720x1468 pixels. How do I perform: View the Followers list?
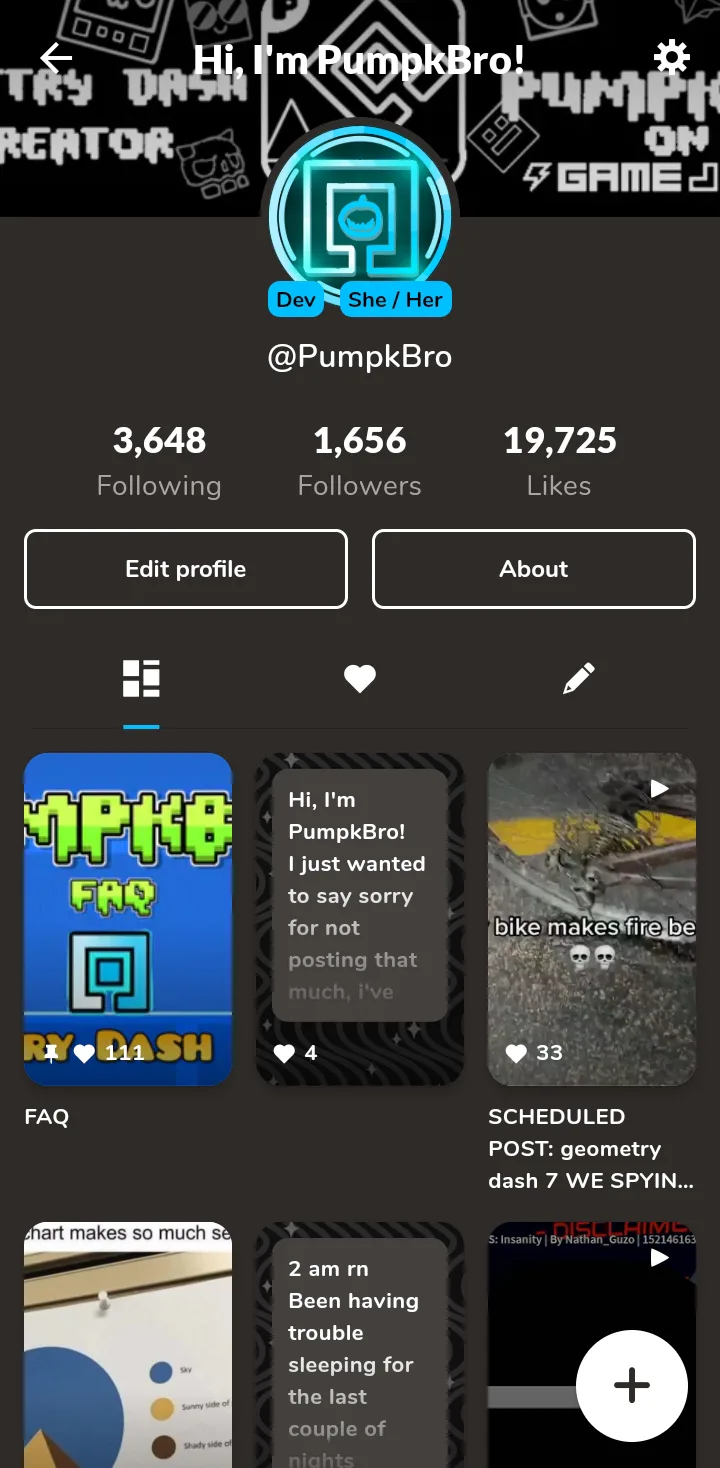pos(360,461)
